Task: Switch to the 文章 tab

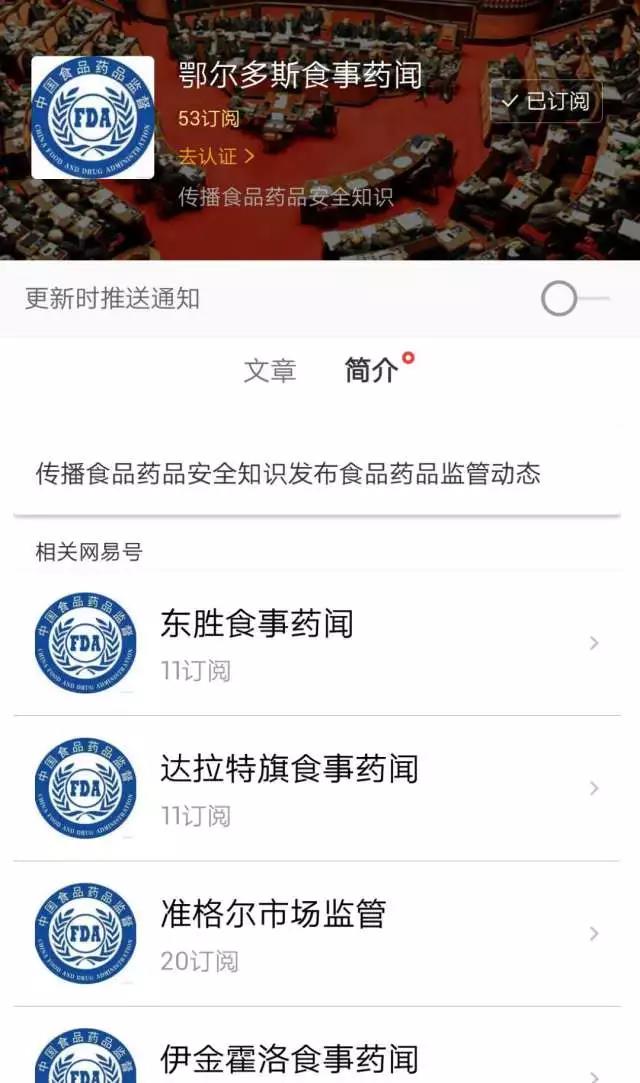Action: point(270,371)
